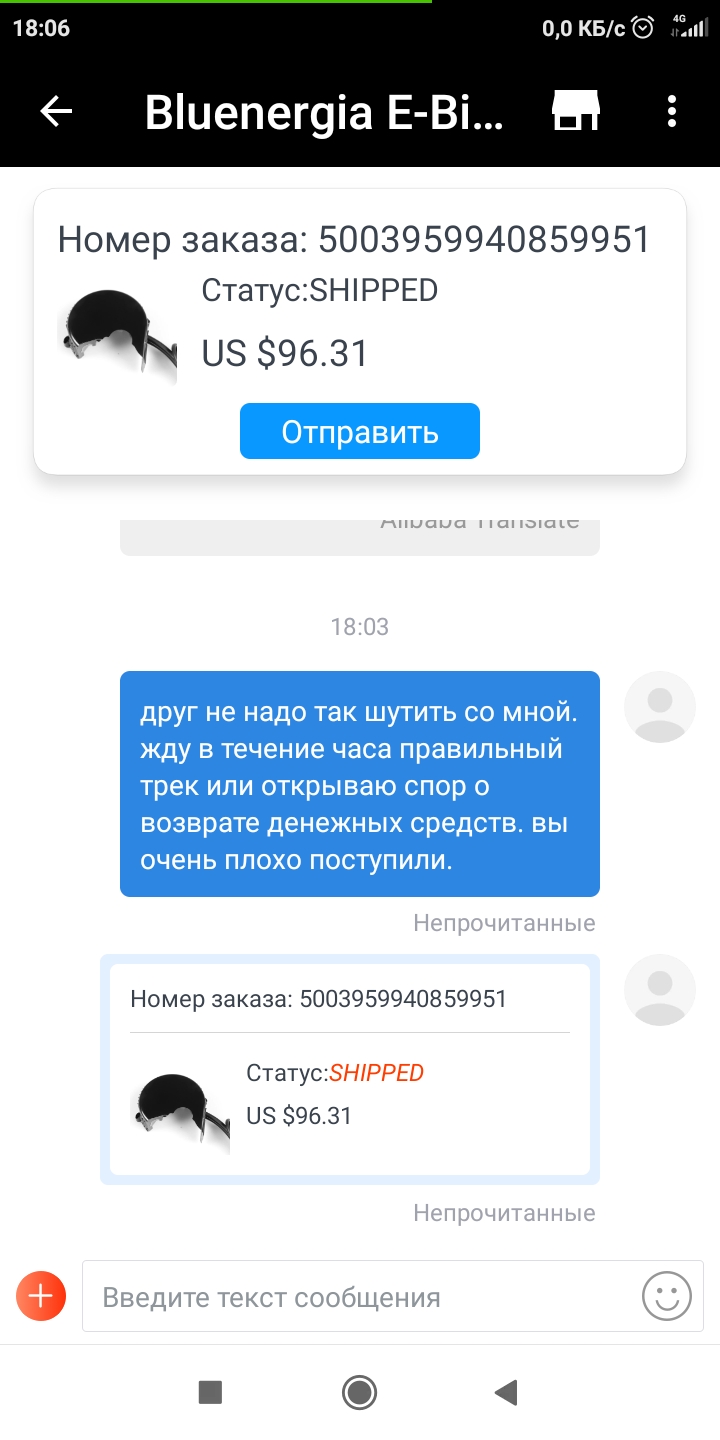Open the three-dot overflow menu
The height and width of the screenshot is (1440, 720).
tap(672, 111)
